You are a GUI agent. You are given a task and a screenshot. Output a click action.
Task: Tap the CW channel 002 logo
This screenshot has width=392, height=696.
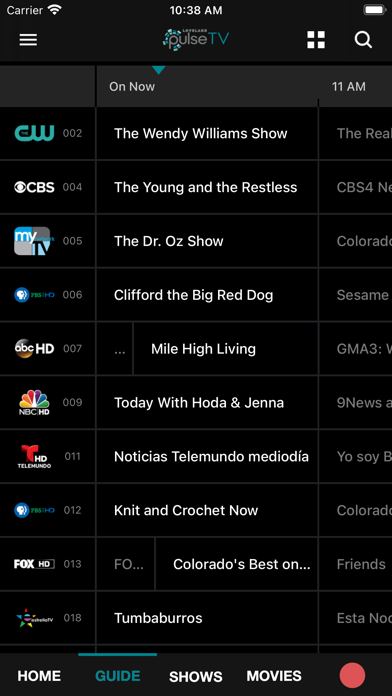click(x=34, y=133)
